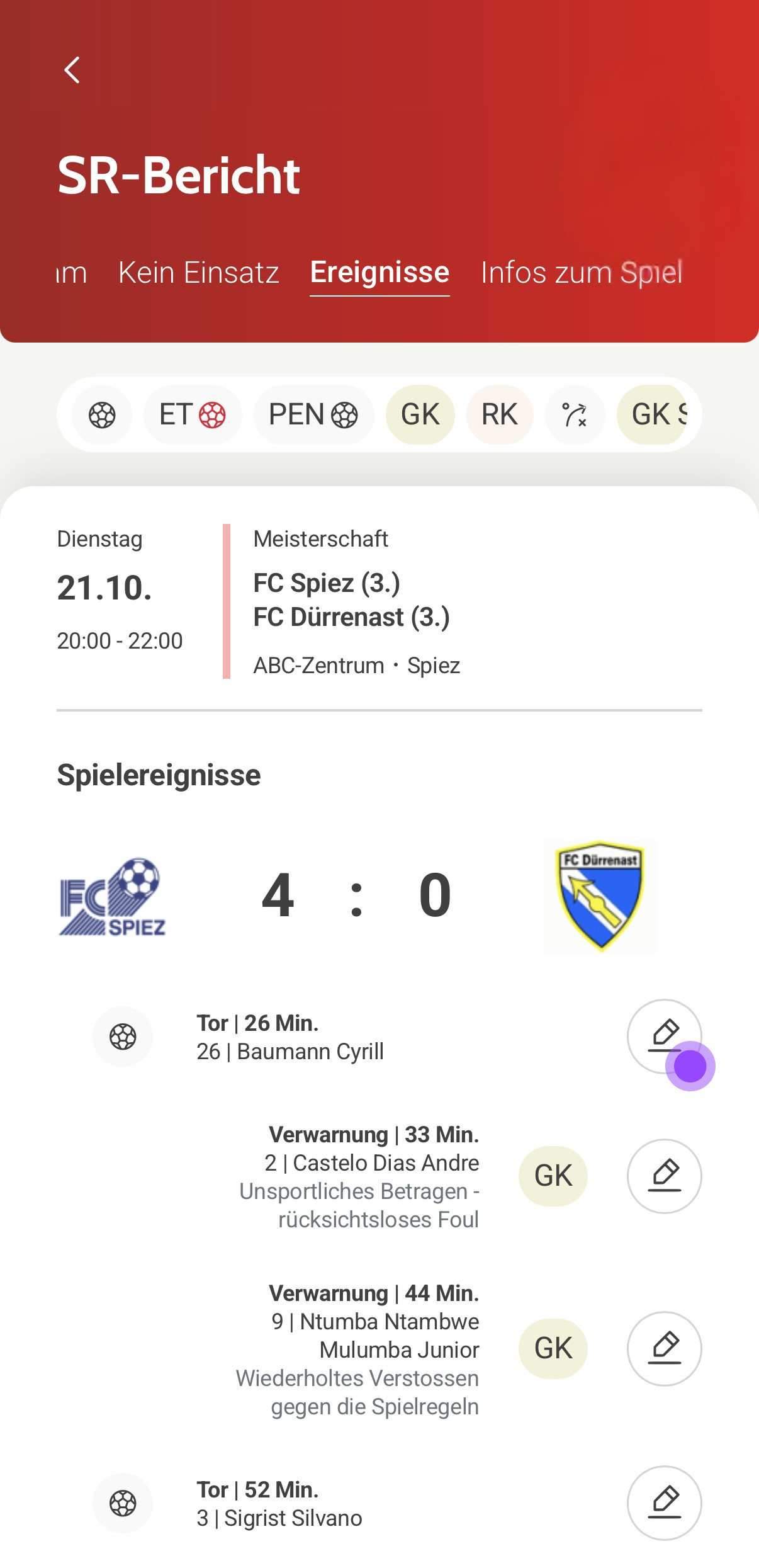Add an RK red card event
The height and width of the screenshot is (1568, 759).
click(x=500, y=415)
